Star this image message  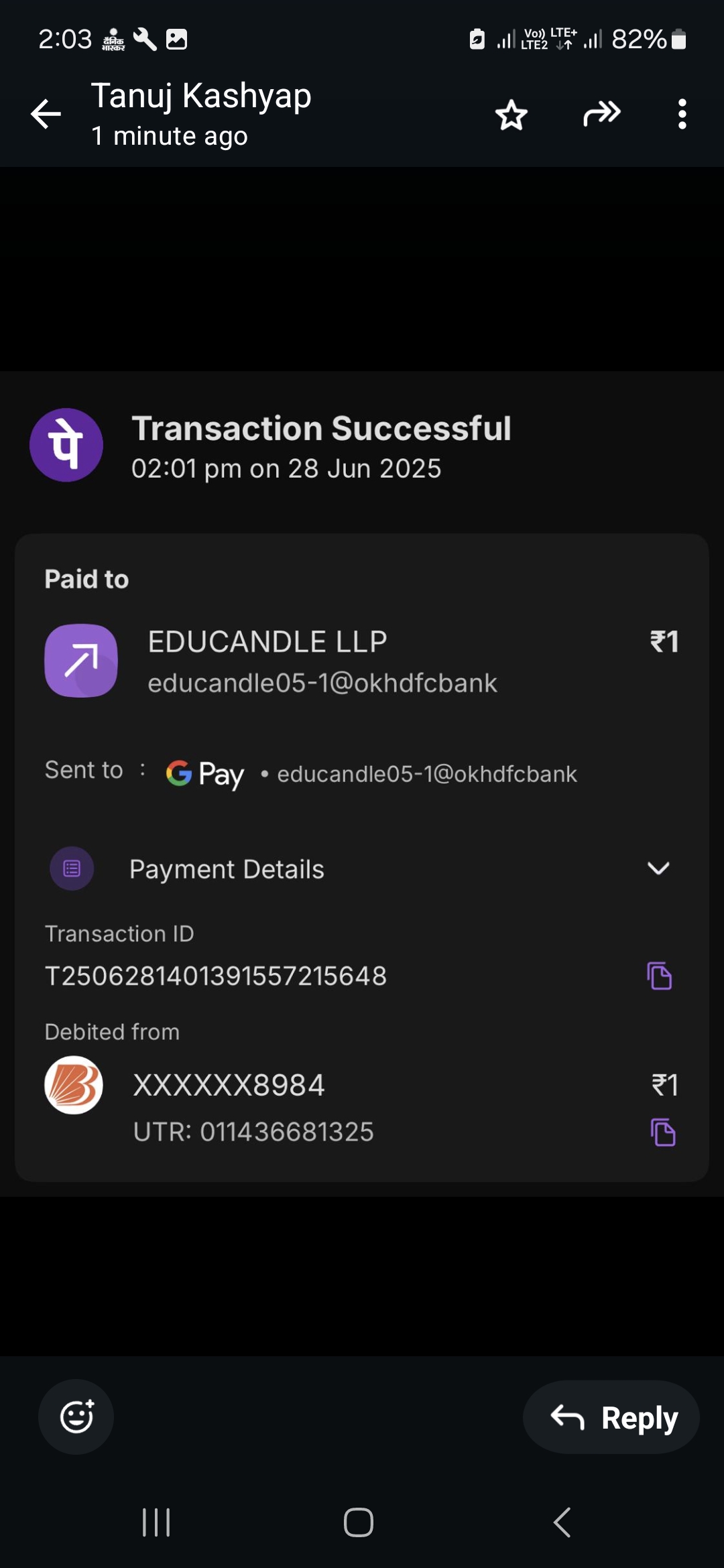(511, 115)
